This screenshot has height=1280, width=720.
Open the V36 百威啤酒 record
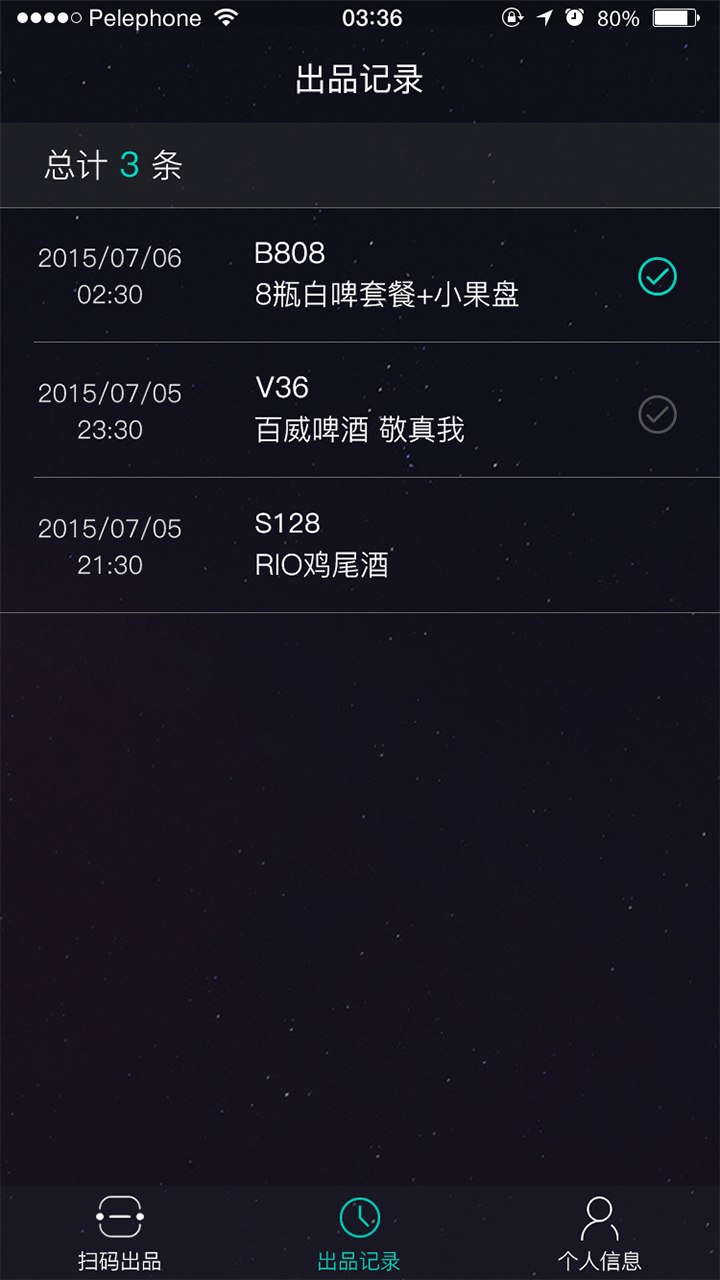(x=360, y=410)
